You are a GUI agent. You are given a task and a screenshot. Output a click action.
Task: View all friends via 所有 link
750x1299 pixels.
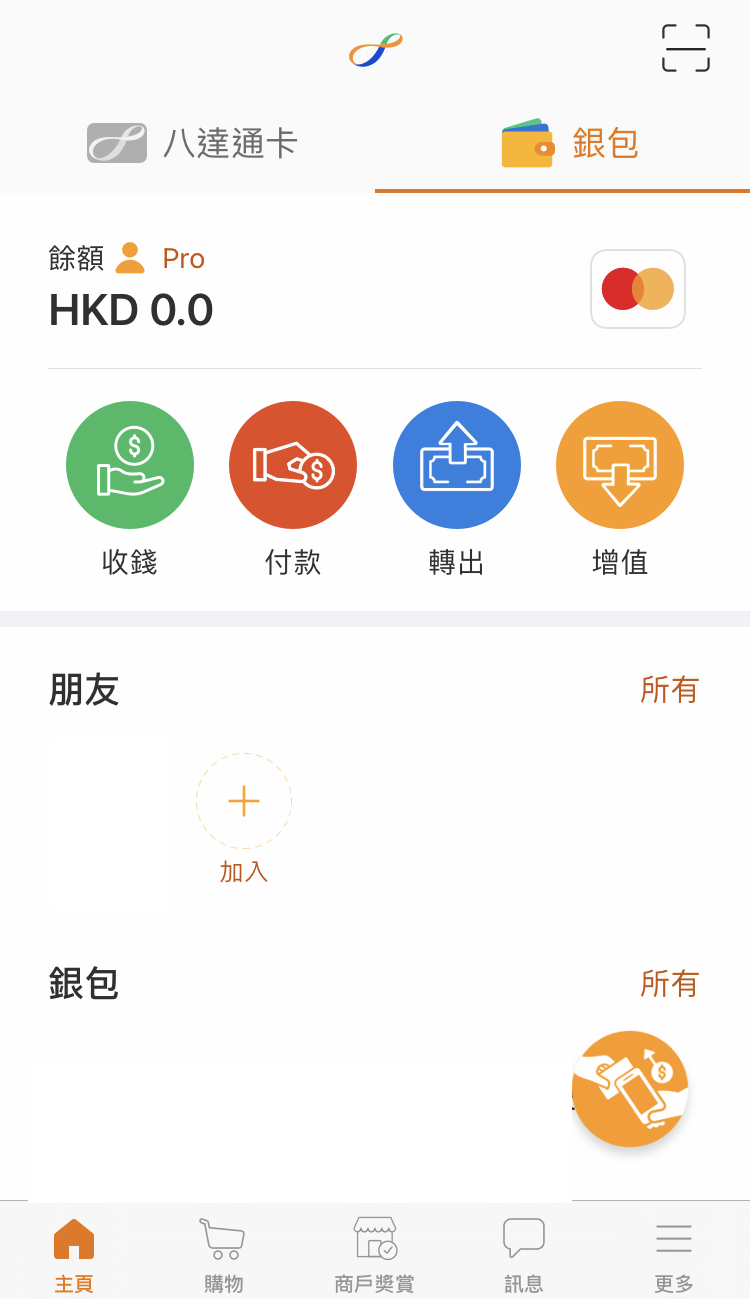(x=669, y=690)
